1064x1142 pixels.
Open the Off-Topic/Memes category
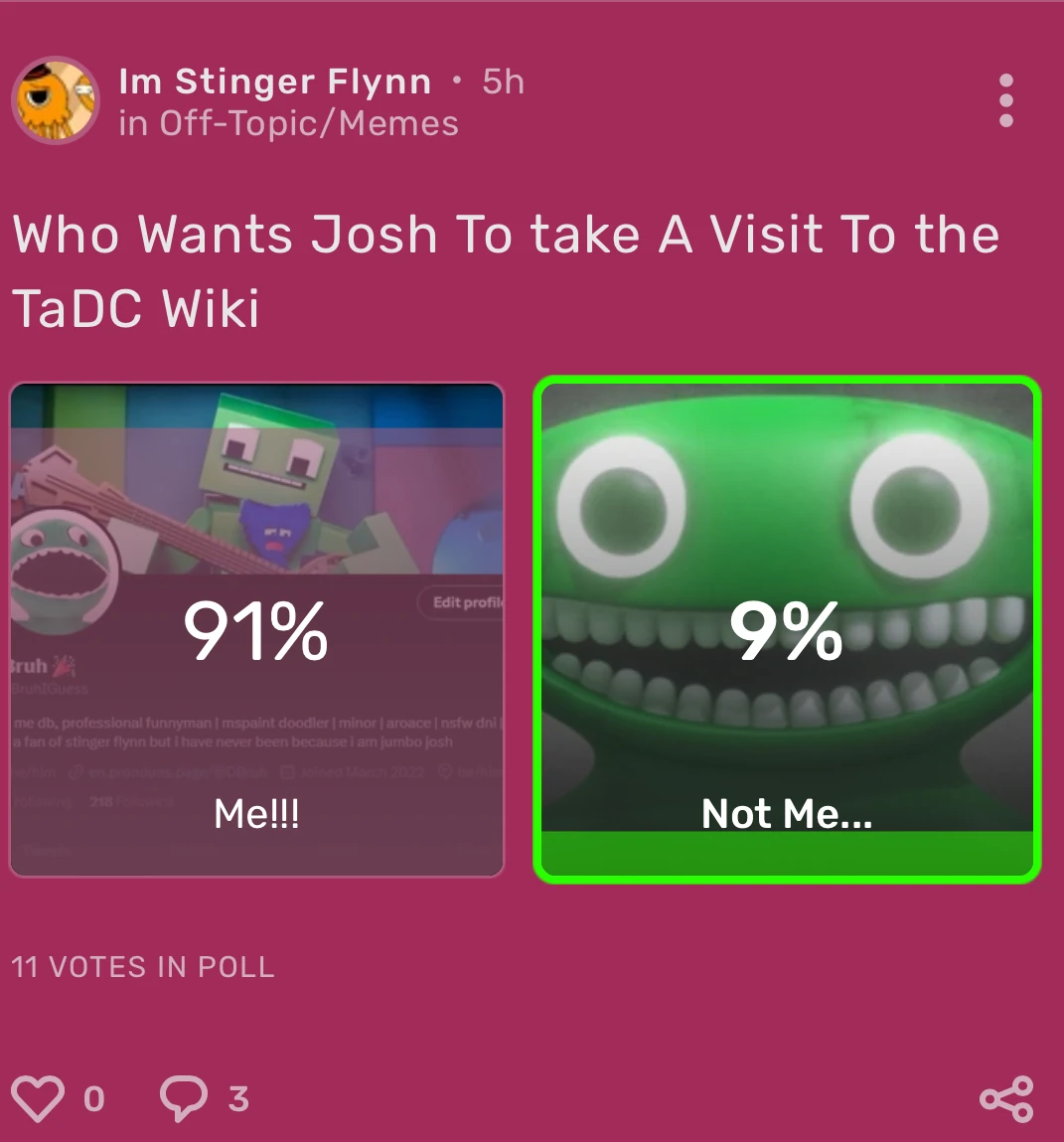click(288, 122)
